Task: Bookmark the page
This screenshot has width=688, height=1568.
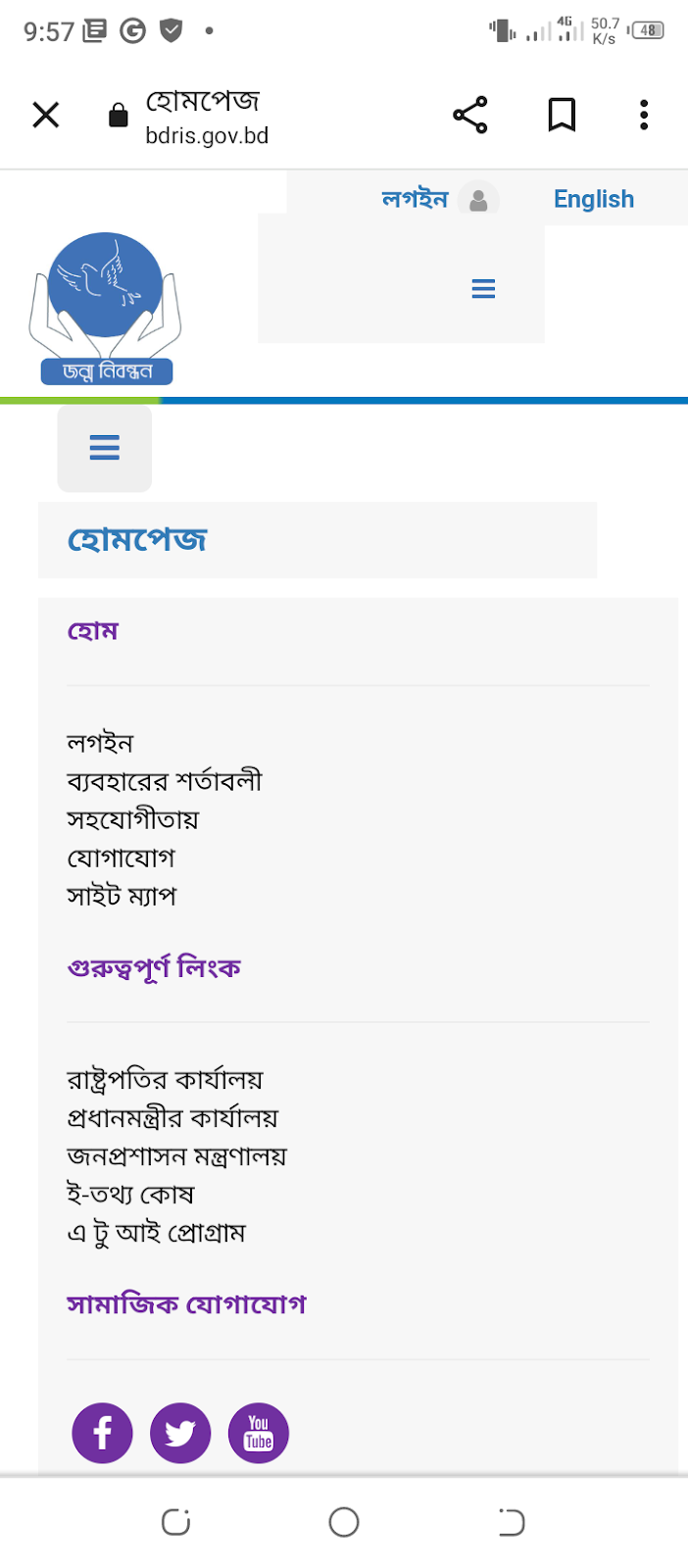Action: (x=562, y=116)
